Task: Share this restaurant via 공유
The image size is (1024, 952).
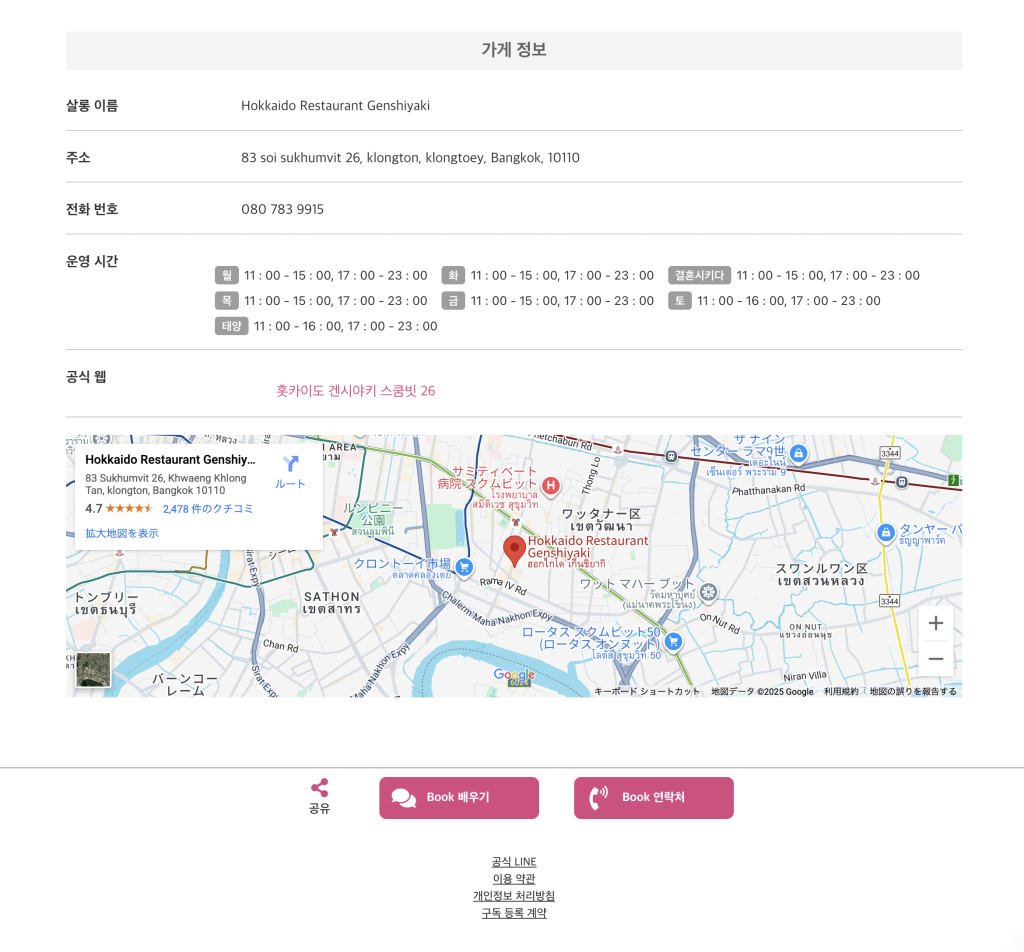Action: point(319,797)
